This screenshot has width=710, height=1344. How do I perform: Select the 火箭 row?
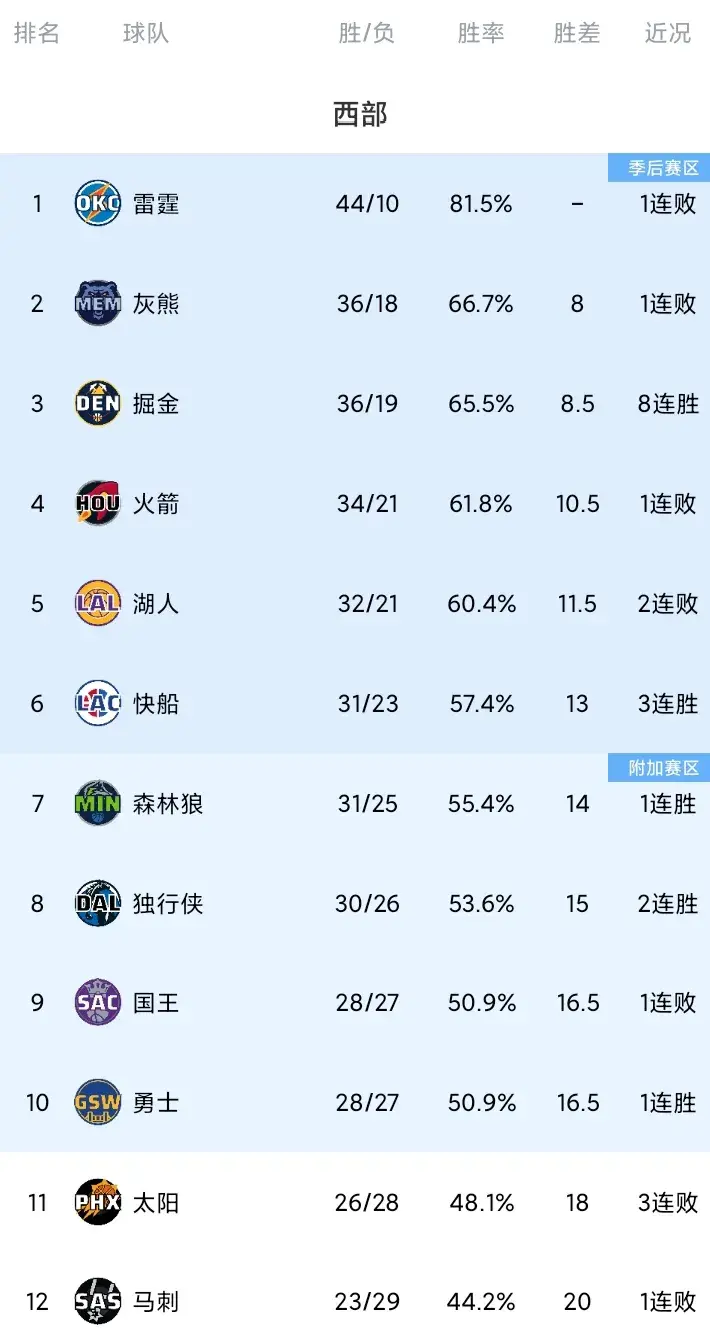pyautogui.click(x=355, y=504)
